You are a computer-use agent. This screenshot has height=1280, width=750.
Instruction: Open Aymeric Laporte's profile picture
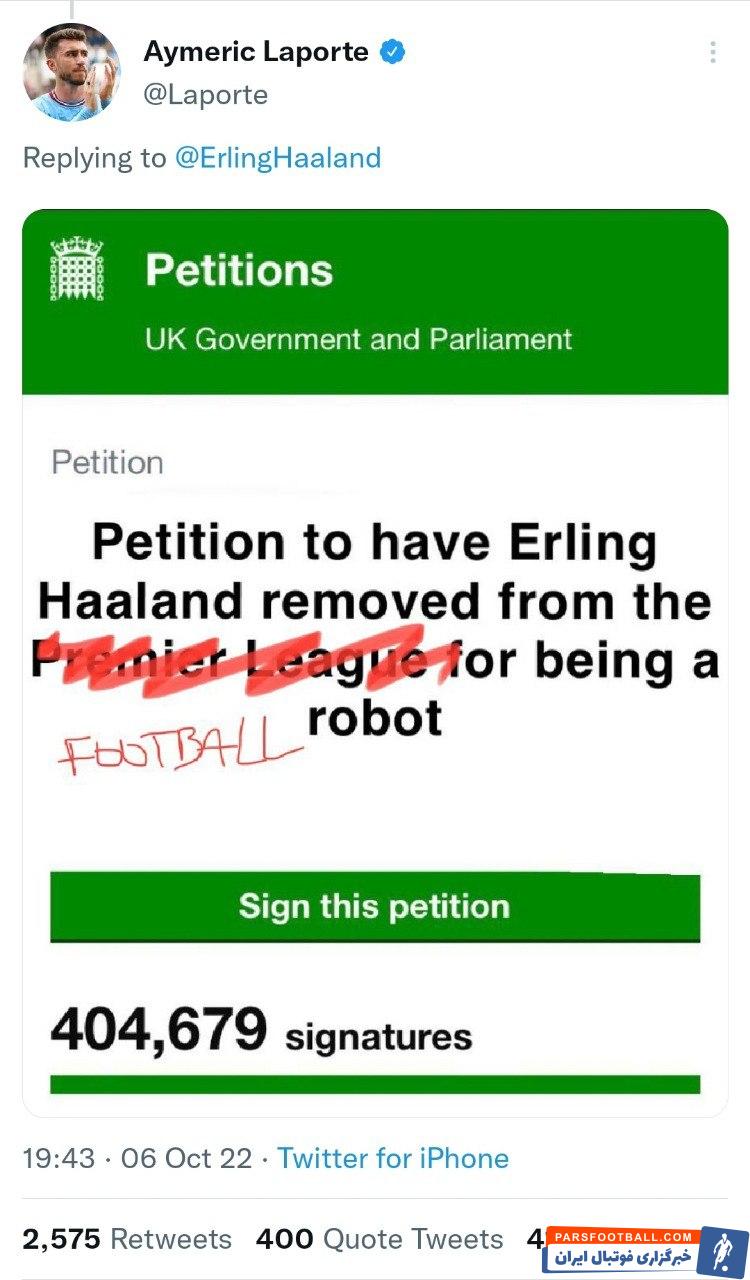(x=71, y=73)
